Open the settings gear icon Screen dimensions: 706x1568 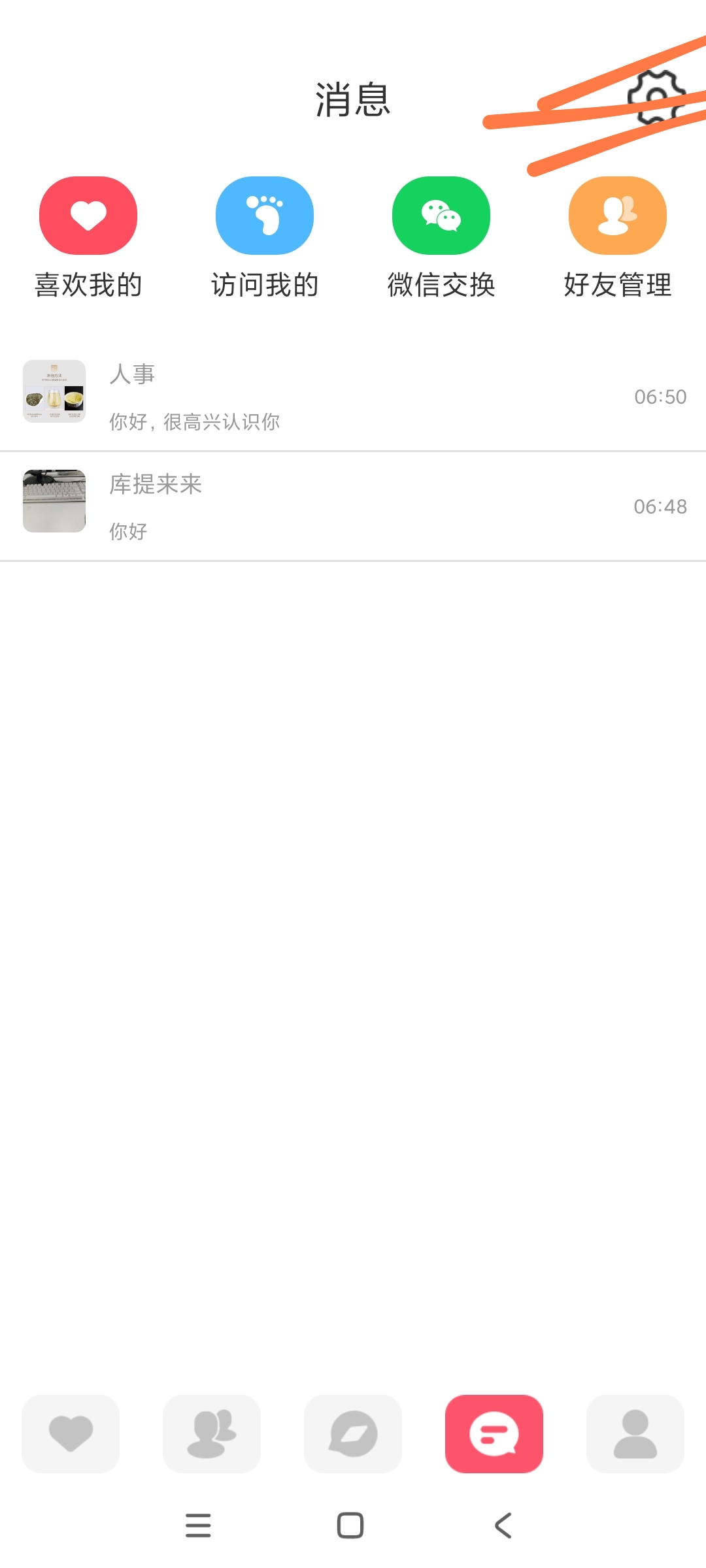pos(656,98)
